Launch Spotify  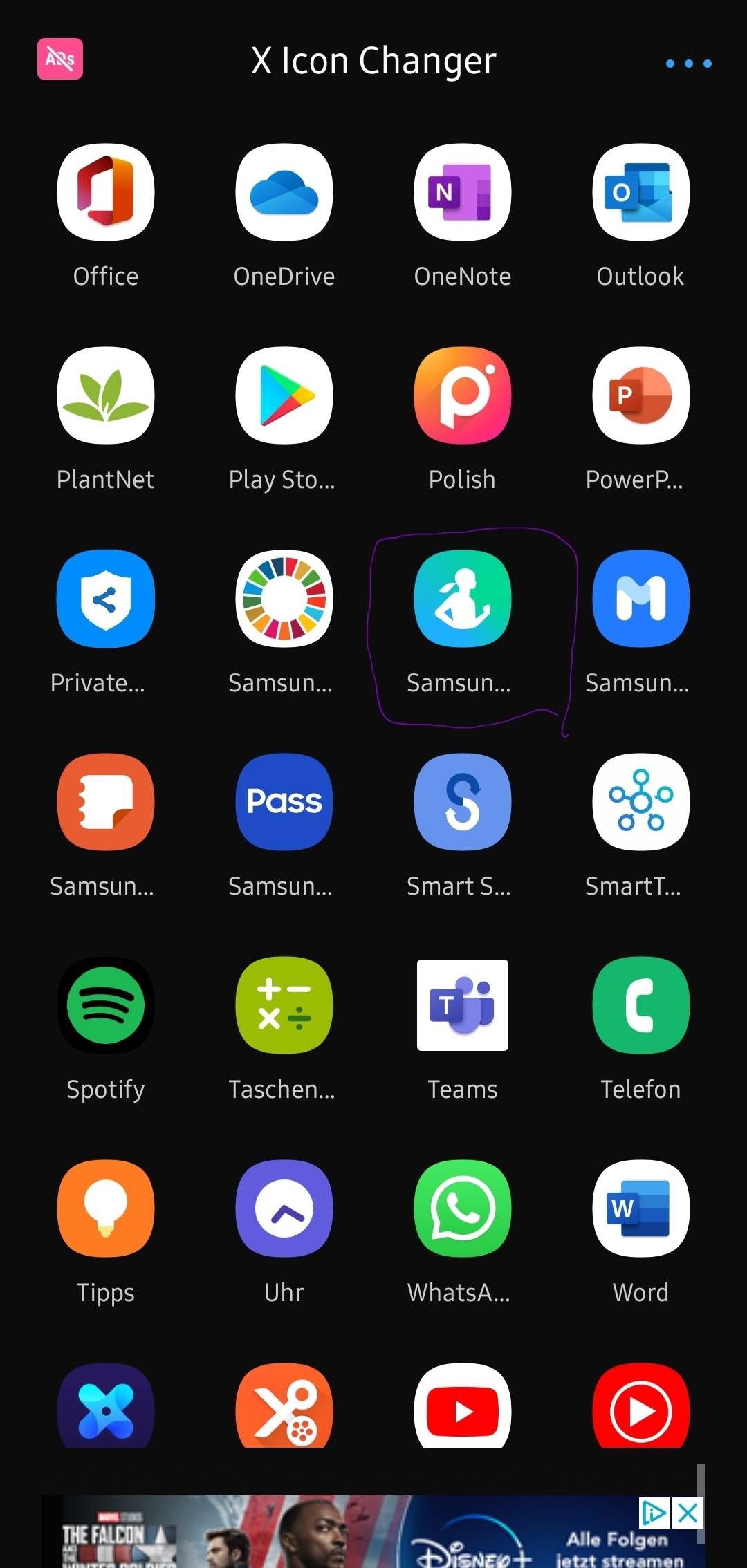[x=105, y=1005]
